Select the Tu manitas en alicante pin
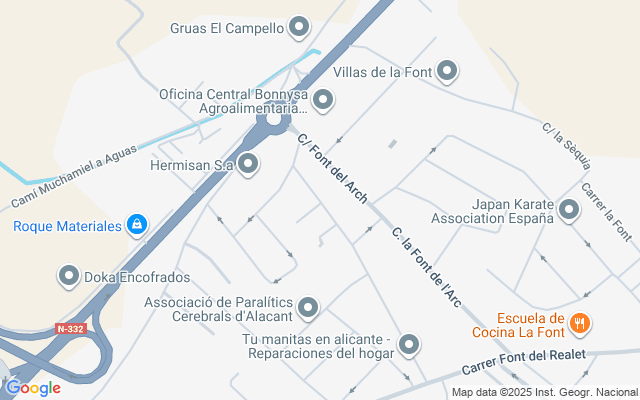 408,345
